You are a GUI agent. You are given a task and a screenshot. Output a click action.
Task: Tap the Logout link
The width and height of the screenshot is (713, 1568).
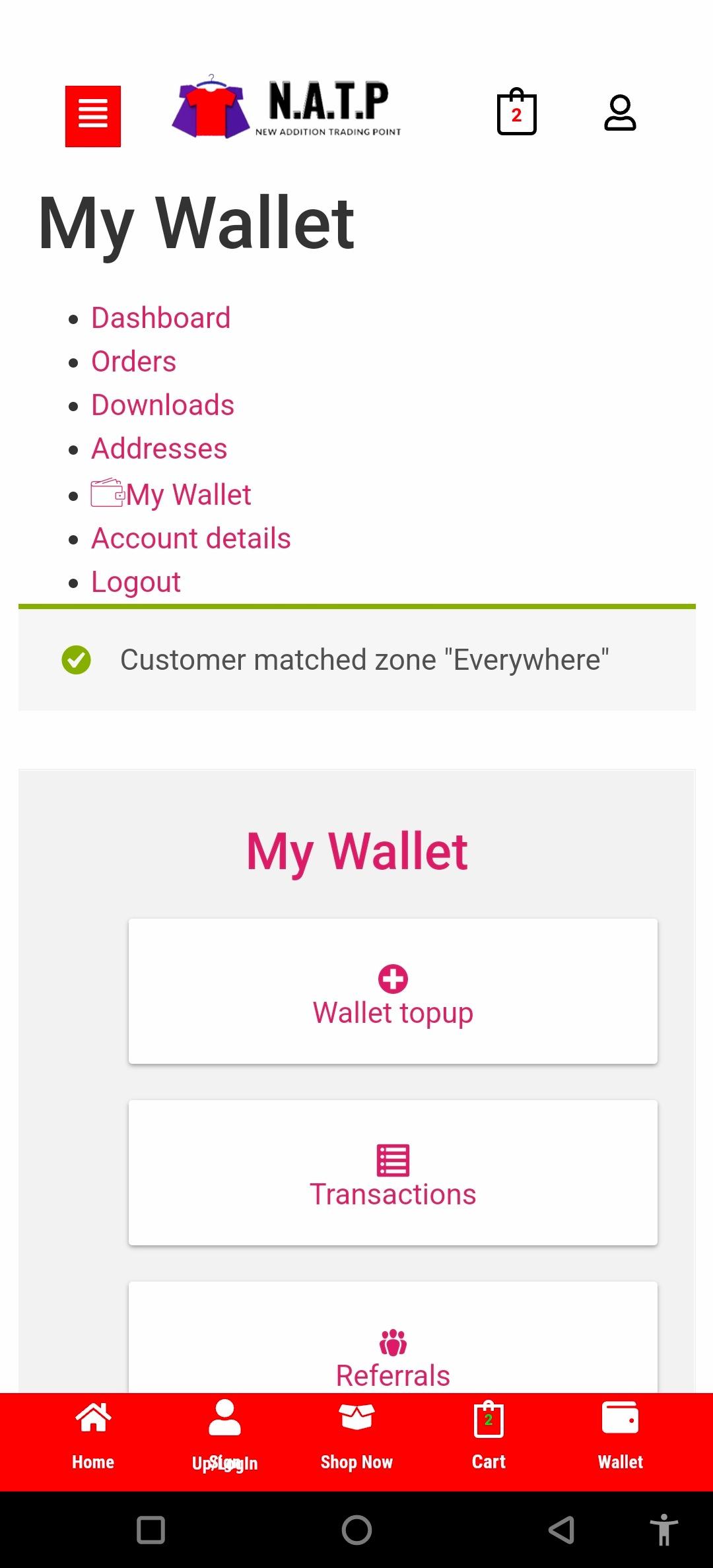click(x=136, y=582)
